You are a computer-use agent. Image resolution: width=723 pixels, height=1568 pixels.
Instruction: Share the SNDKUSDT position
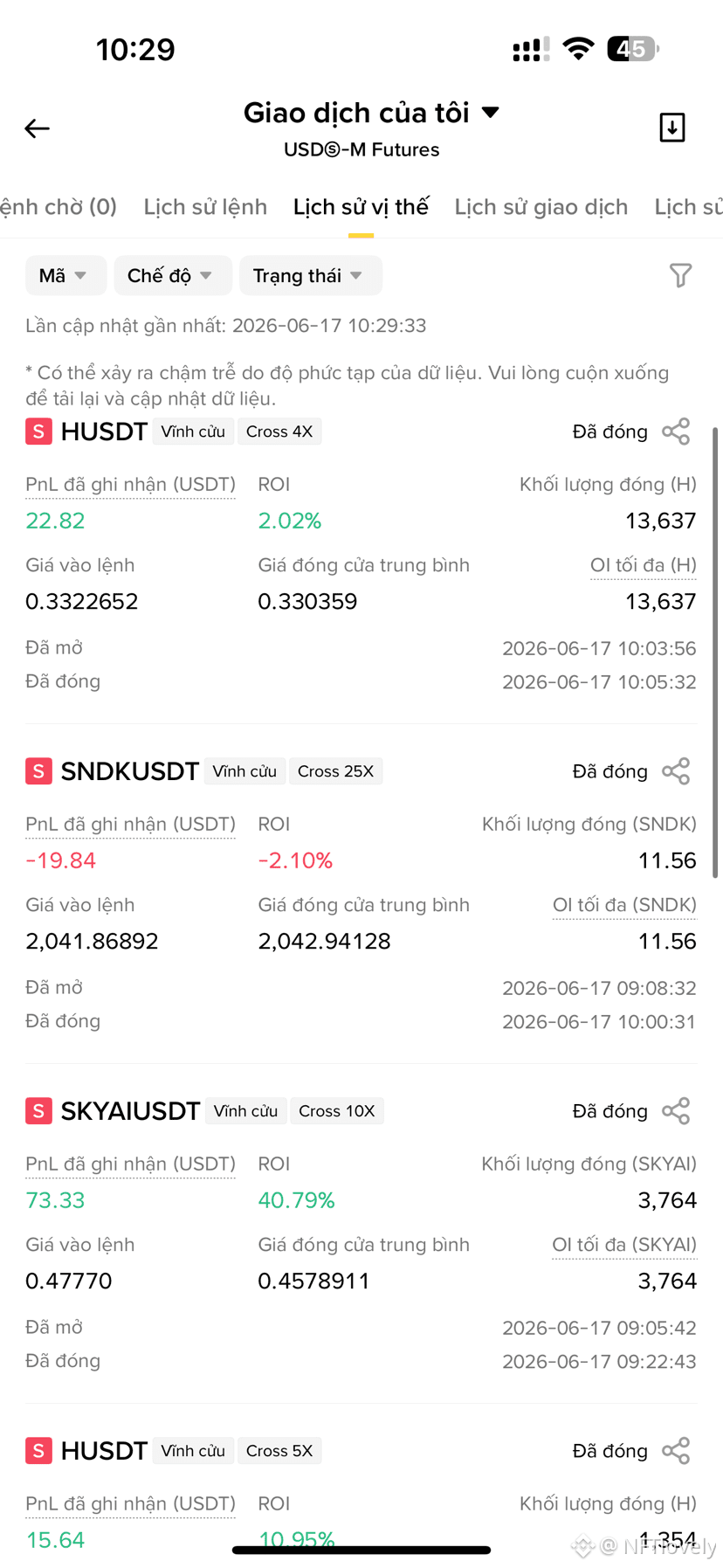click(x=676, y=771)
